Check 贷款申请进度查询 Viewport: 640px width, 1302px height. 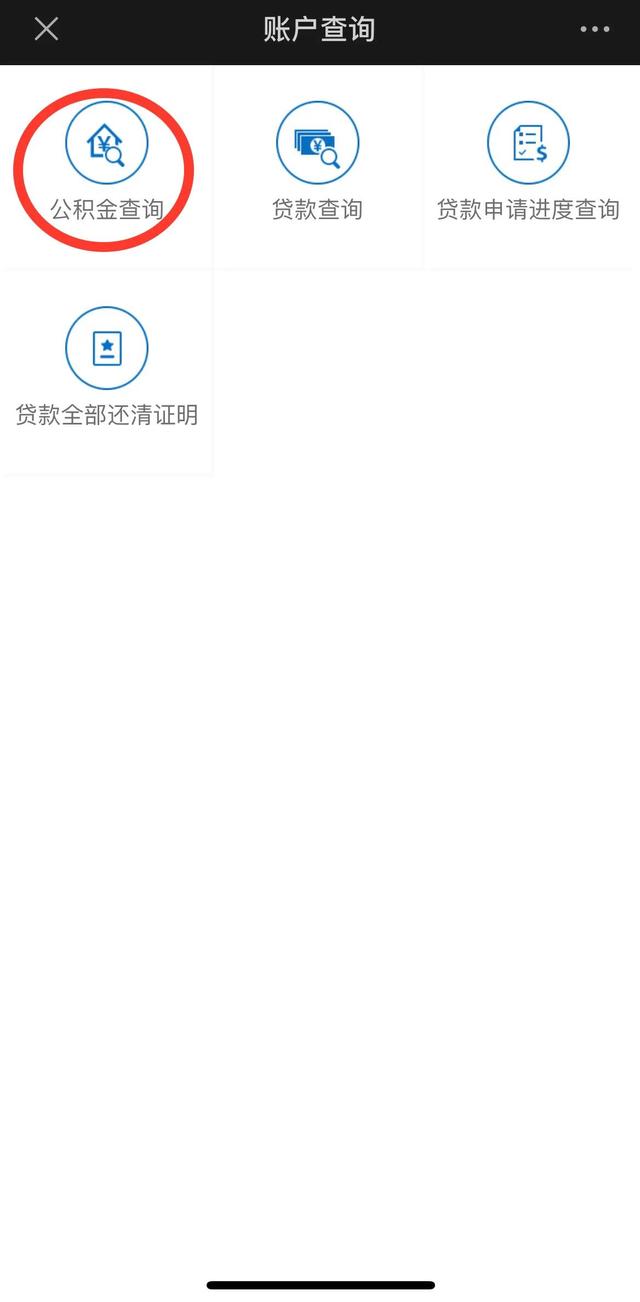pos(528,165)
